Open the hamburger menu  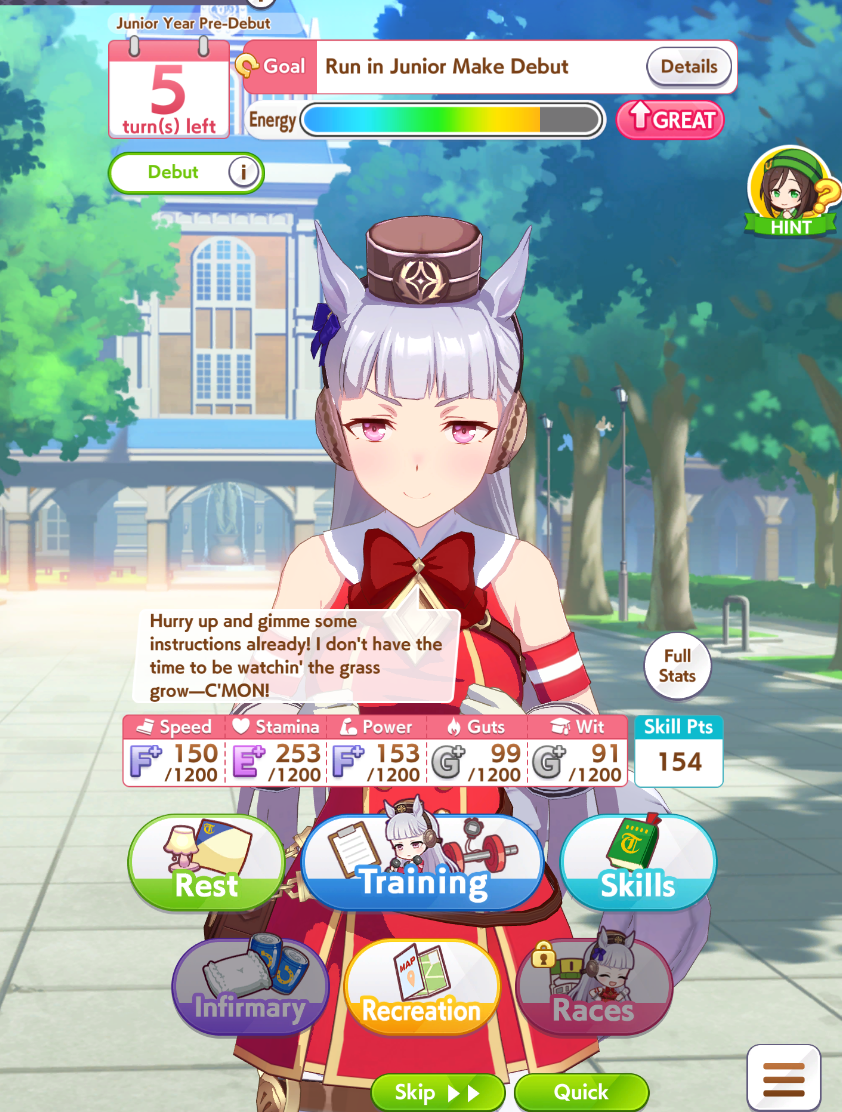coord(784,1079)
